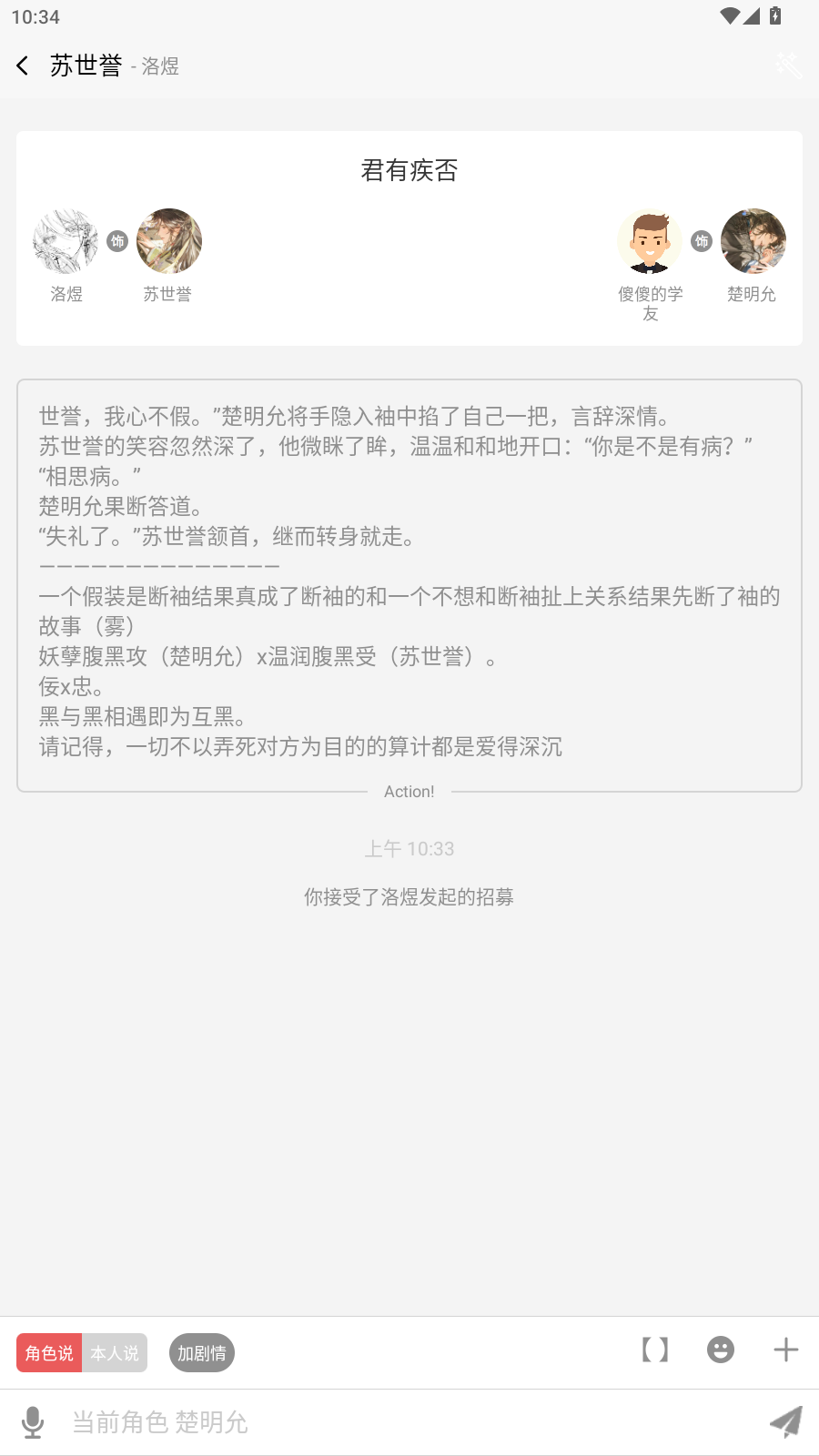View the 楚明允 character avatar
The image size is (819, 1456).
pos(753,241)
